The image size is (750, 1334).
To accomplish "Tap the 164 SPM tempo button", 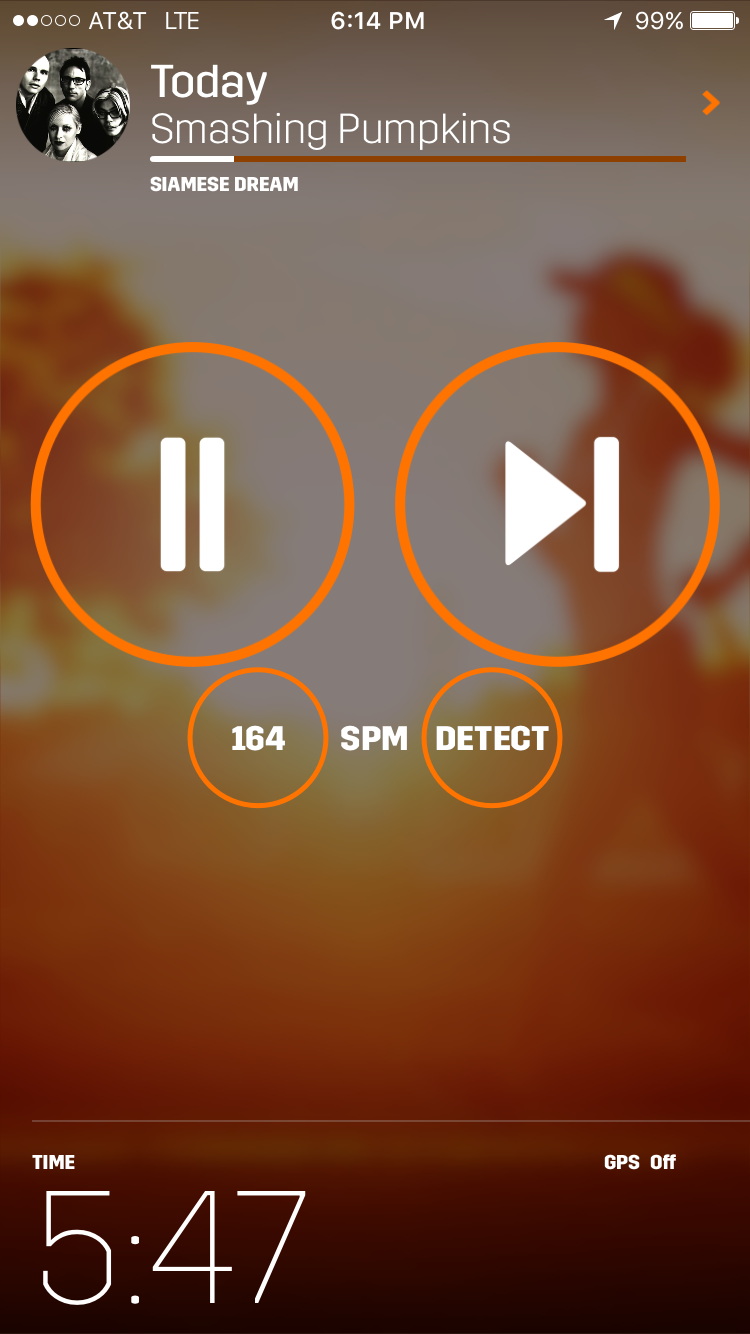I will tap(258, 738).
